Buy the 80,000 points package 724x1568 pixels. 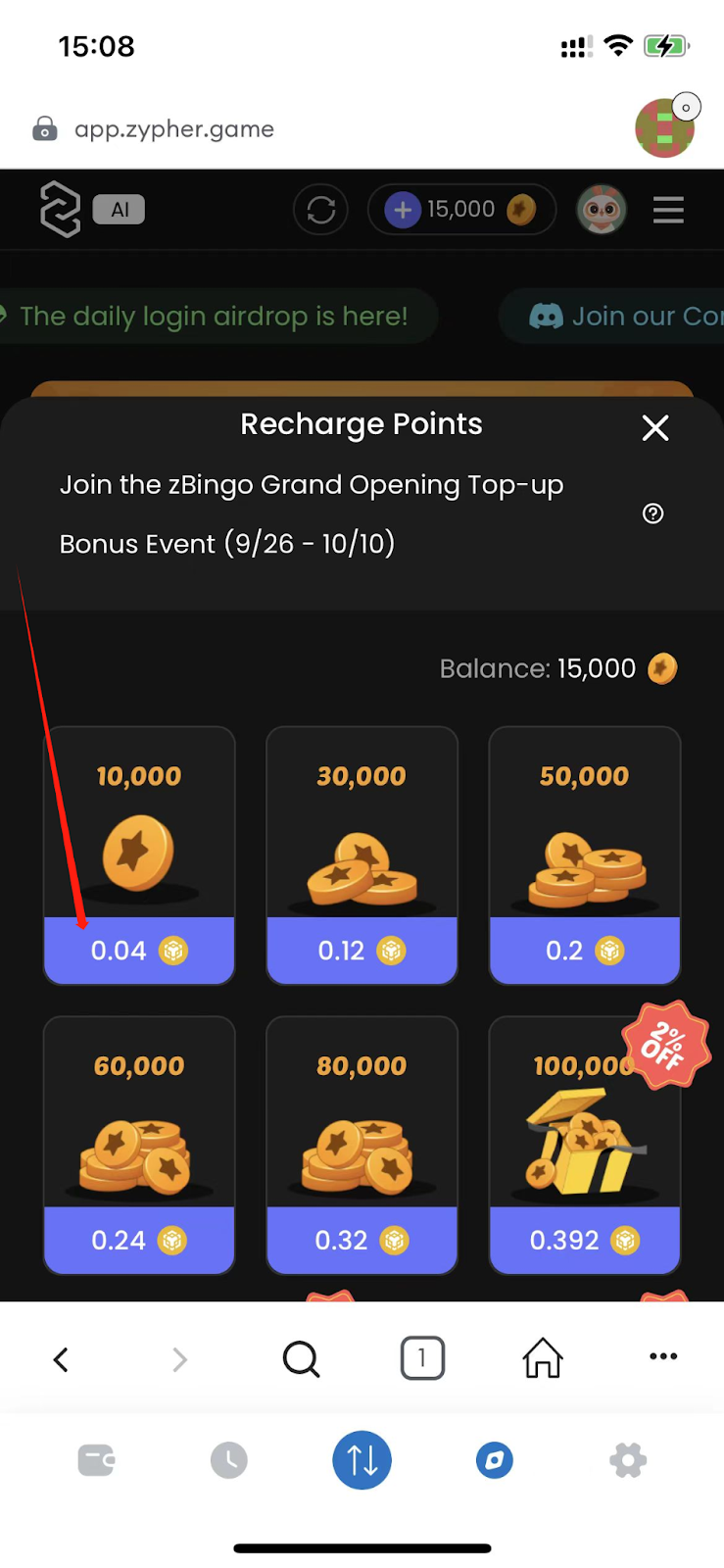click(362, 1145)
